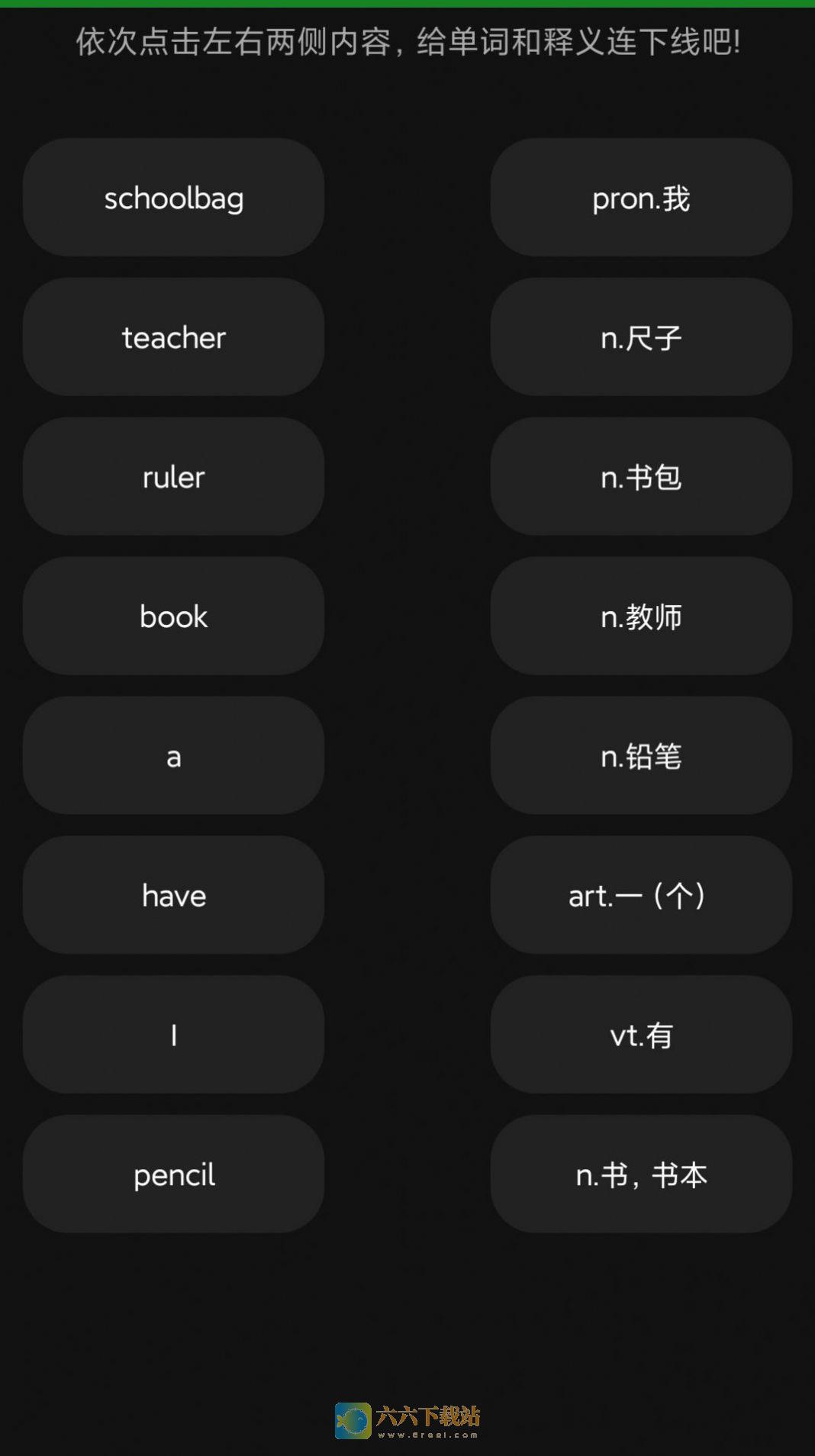Tap the teacher word button

click(x=173, y=337)
